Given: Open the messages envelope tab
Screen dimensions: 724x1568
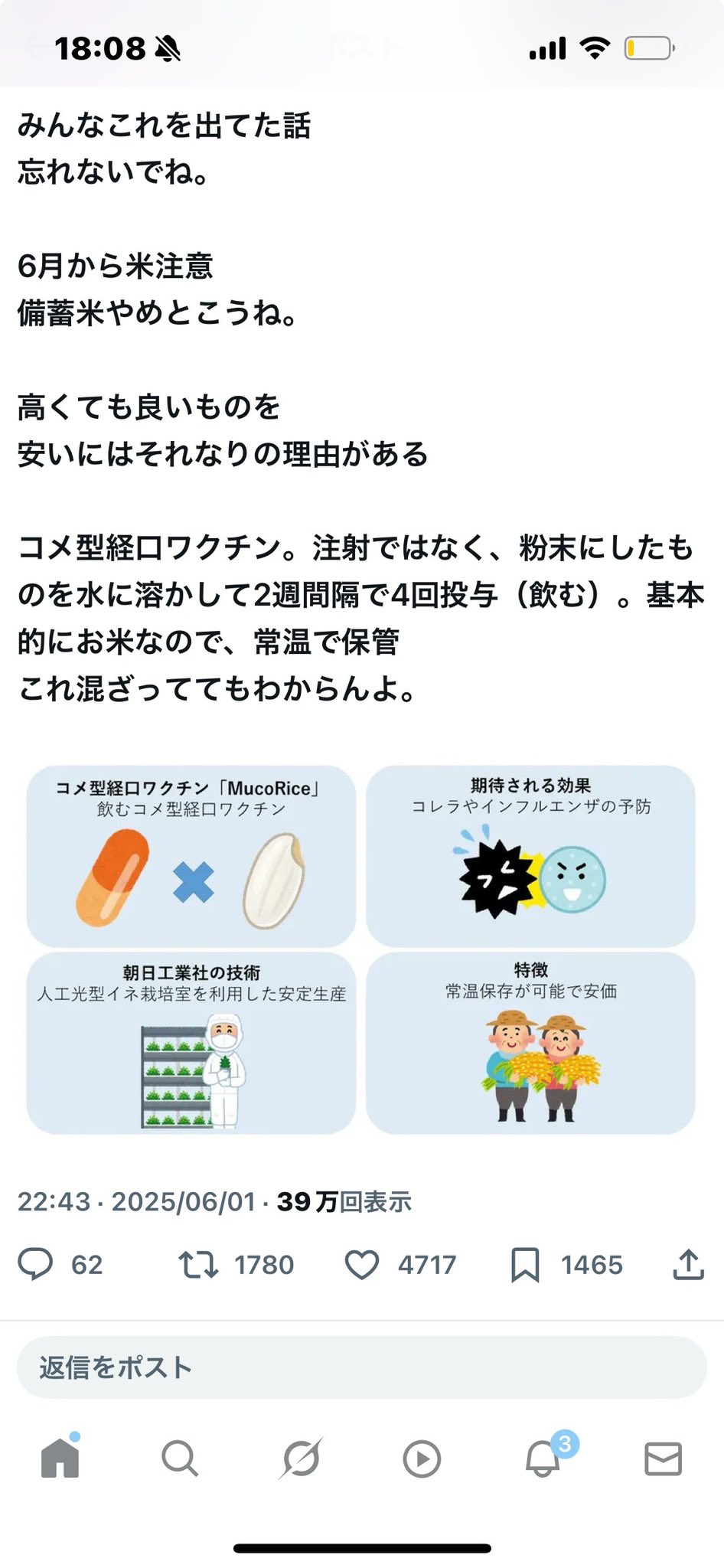Looking at the screenshot, I should click(x=663, y=1459).
